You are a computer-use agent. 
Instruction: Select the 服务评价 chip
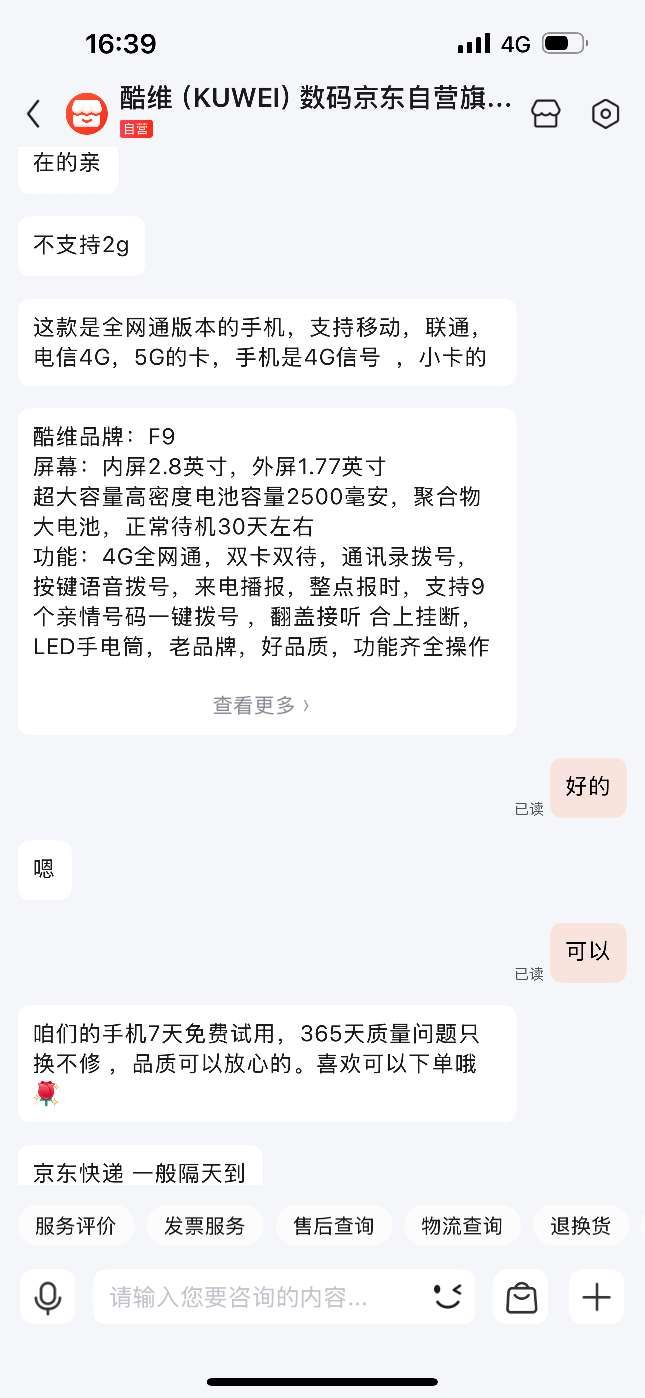[75, 1226]
